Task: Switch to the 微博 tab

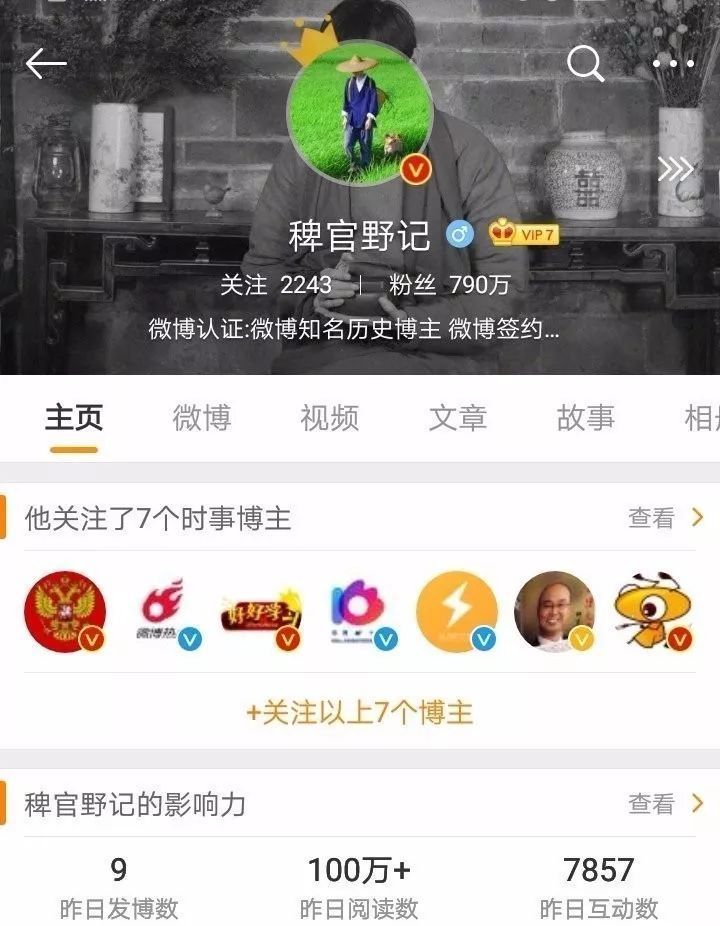Action: [x=202, y=418]
